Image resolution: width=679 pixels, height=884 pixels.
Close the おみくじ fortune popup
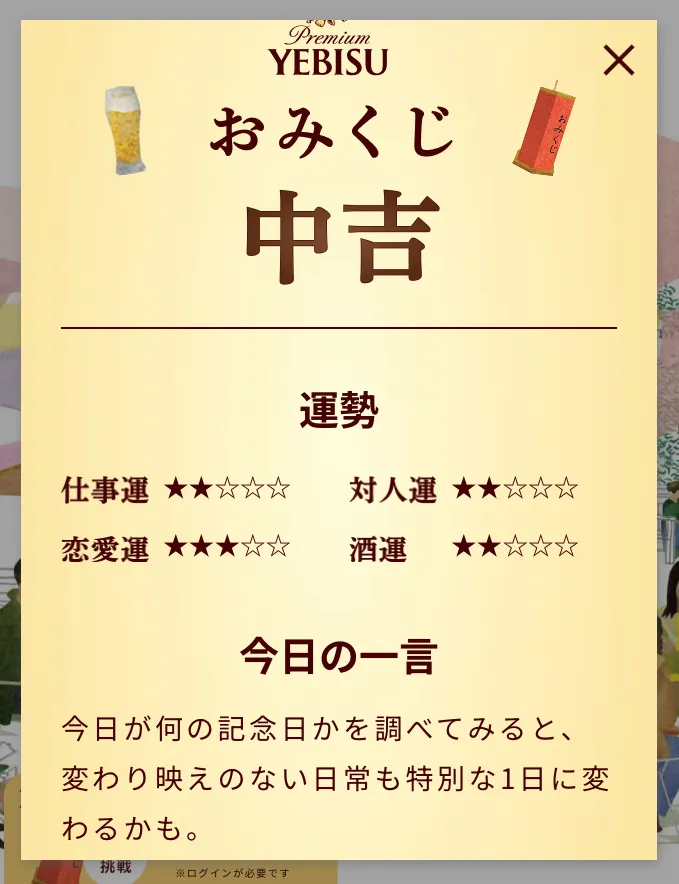click(619, 61)
